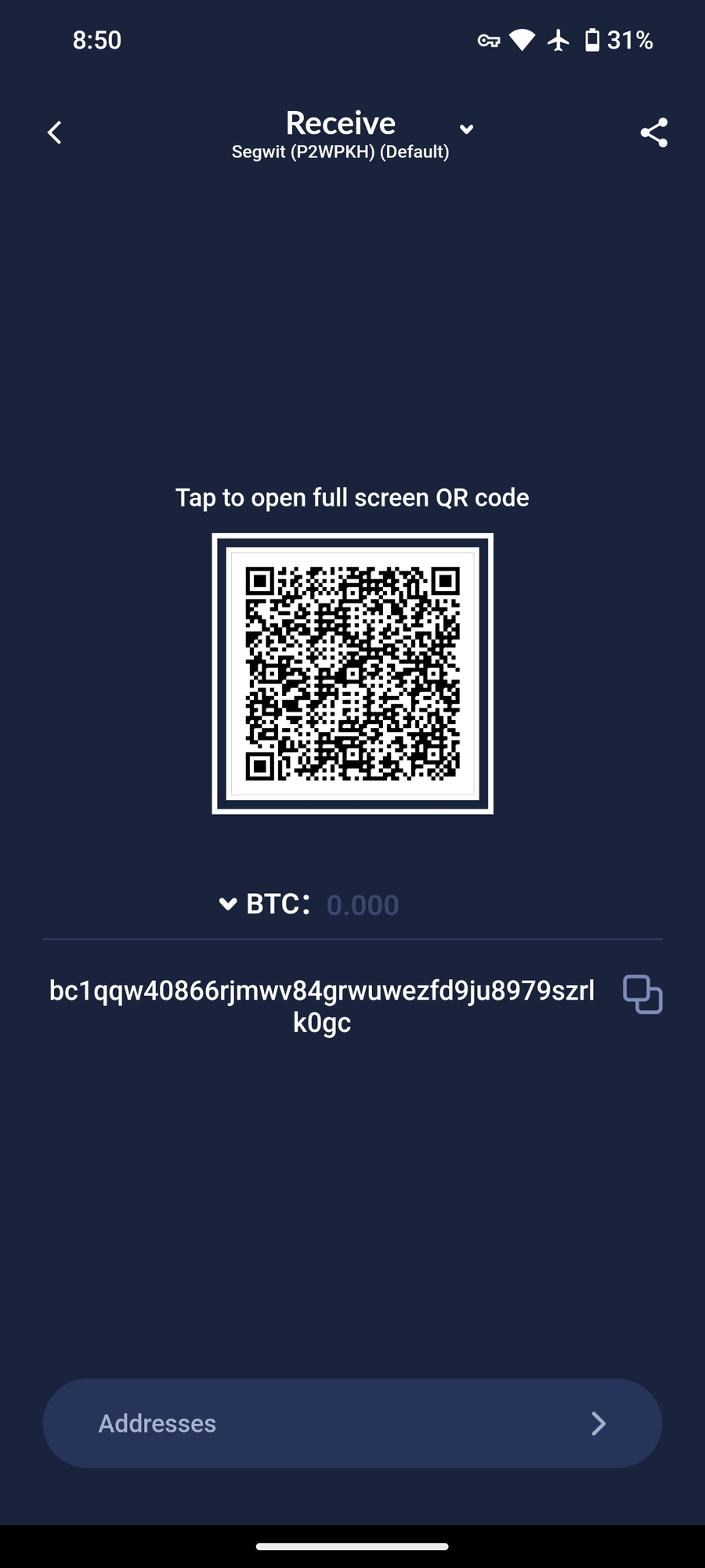The image size is (705, 1568).
Task: Open the Receive address type dropdown
Action: tap(465, 129)
